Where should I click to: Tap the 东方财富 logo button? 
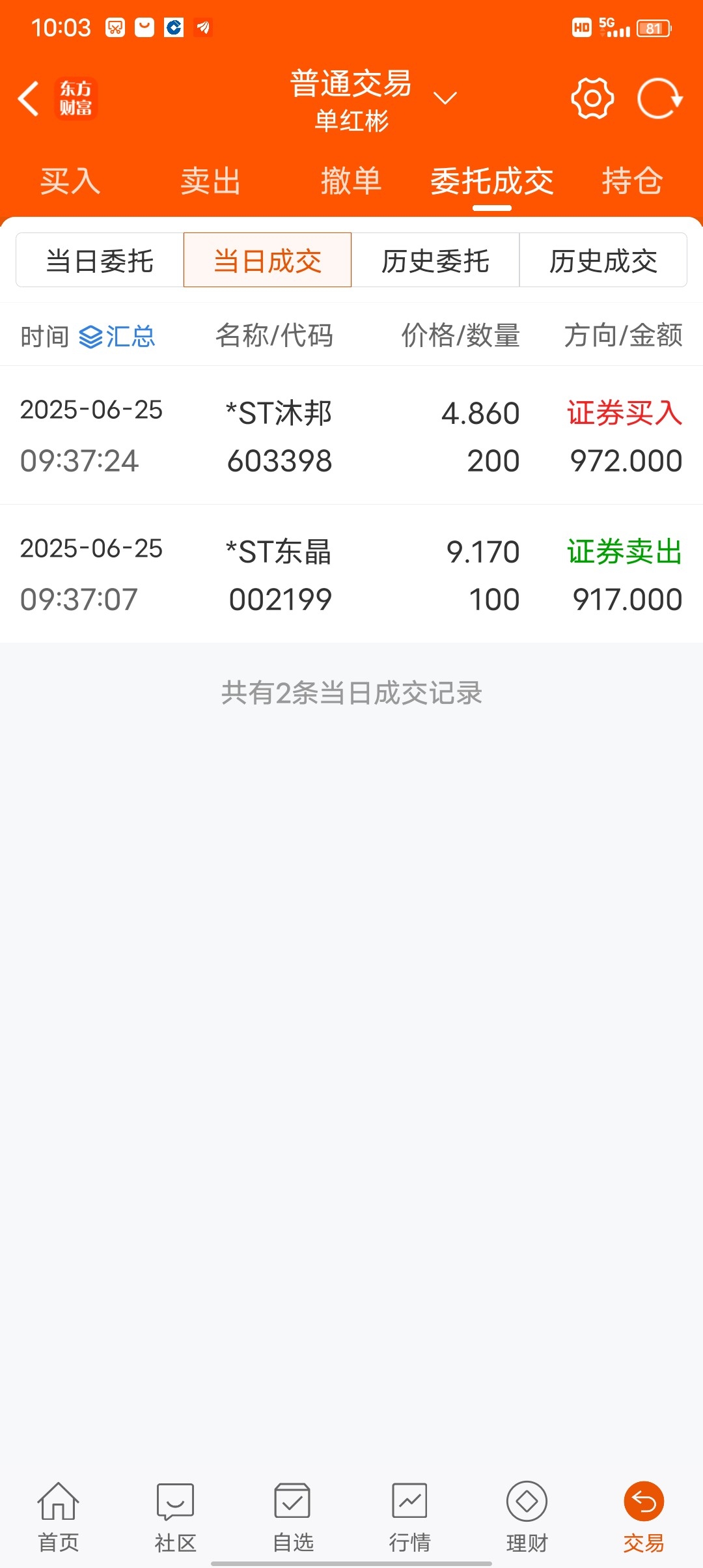pos(76,99)
